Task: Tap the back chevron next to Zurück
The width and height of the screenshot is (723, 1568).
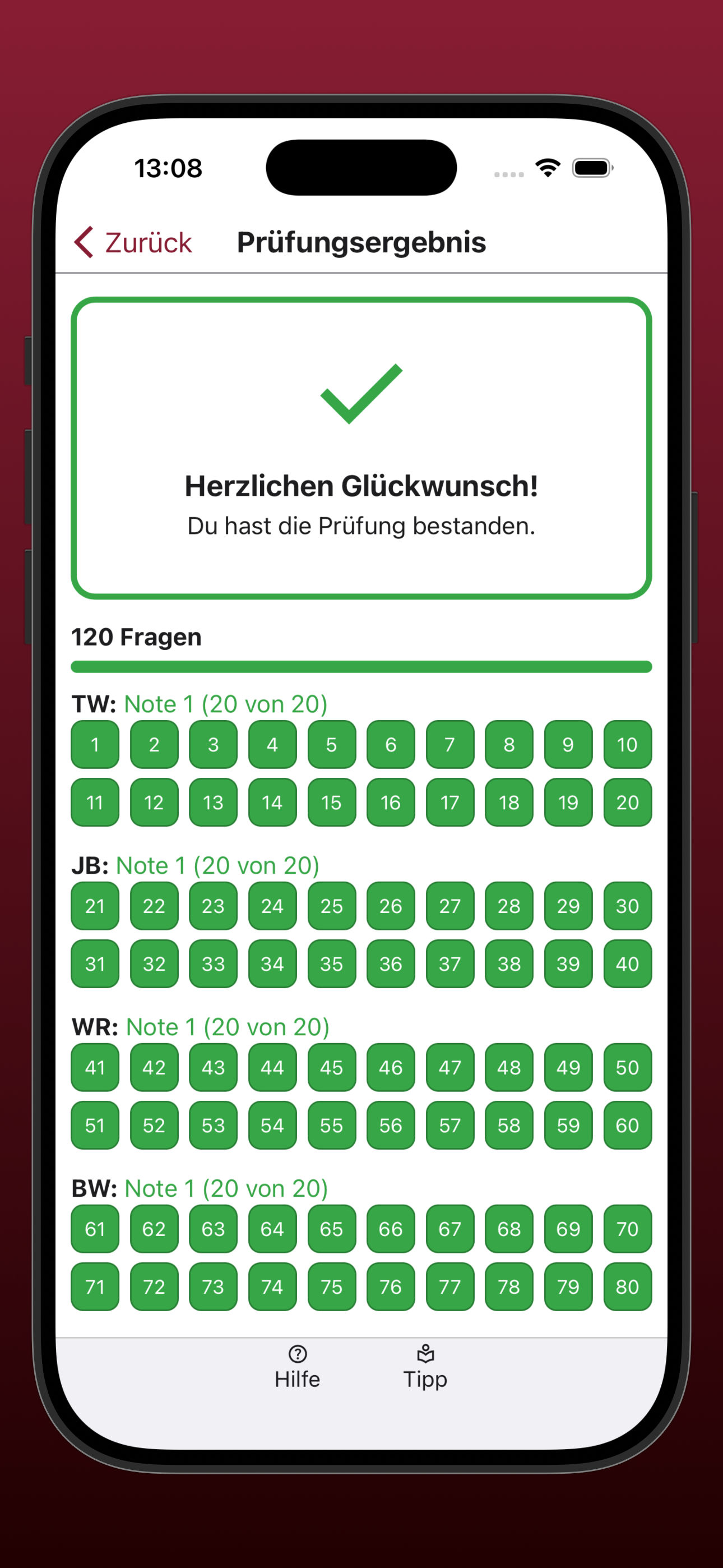Action: tap(84, 242)
